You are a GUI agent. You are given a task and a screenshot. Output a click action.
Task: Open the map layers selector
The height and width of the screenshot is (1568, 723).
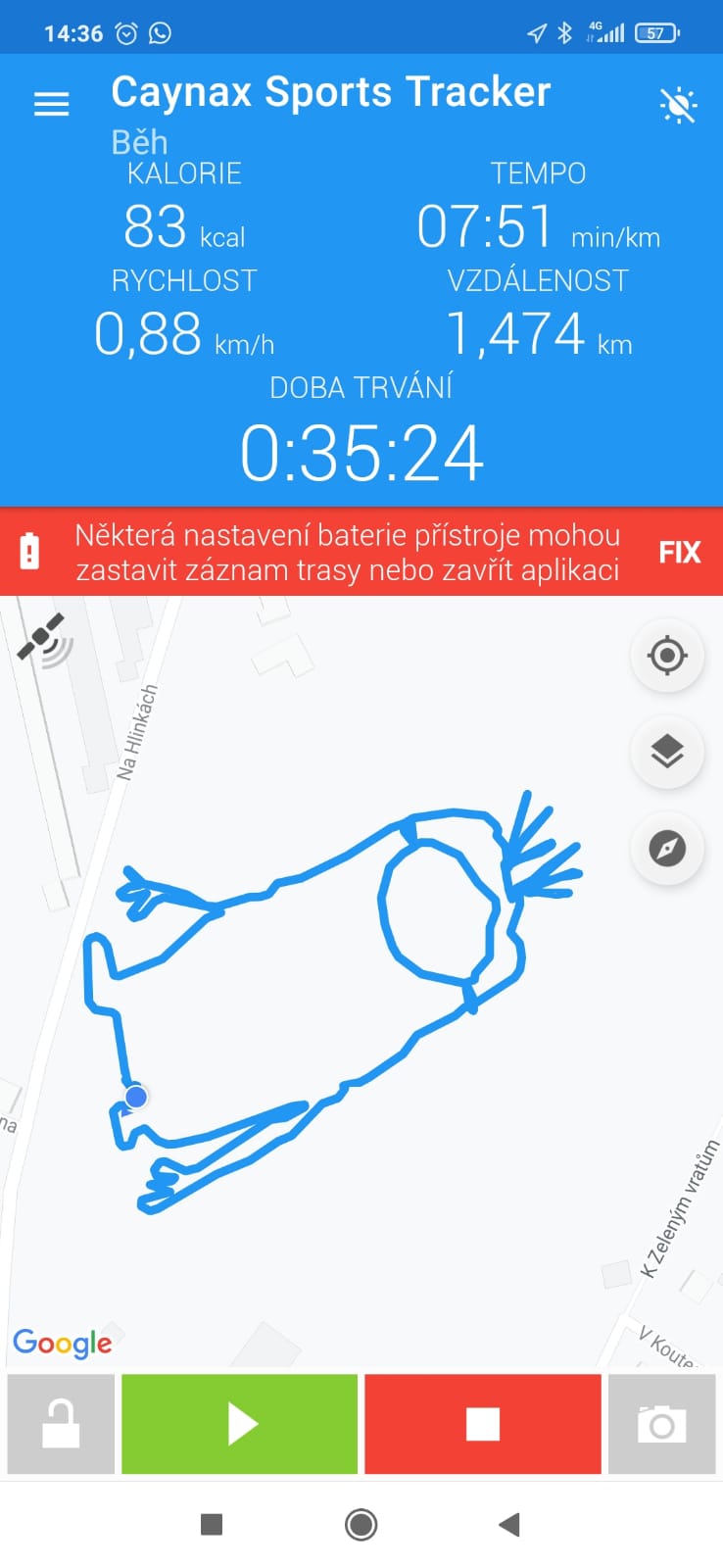click(x=667, y=752)
